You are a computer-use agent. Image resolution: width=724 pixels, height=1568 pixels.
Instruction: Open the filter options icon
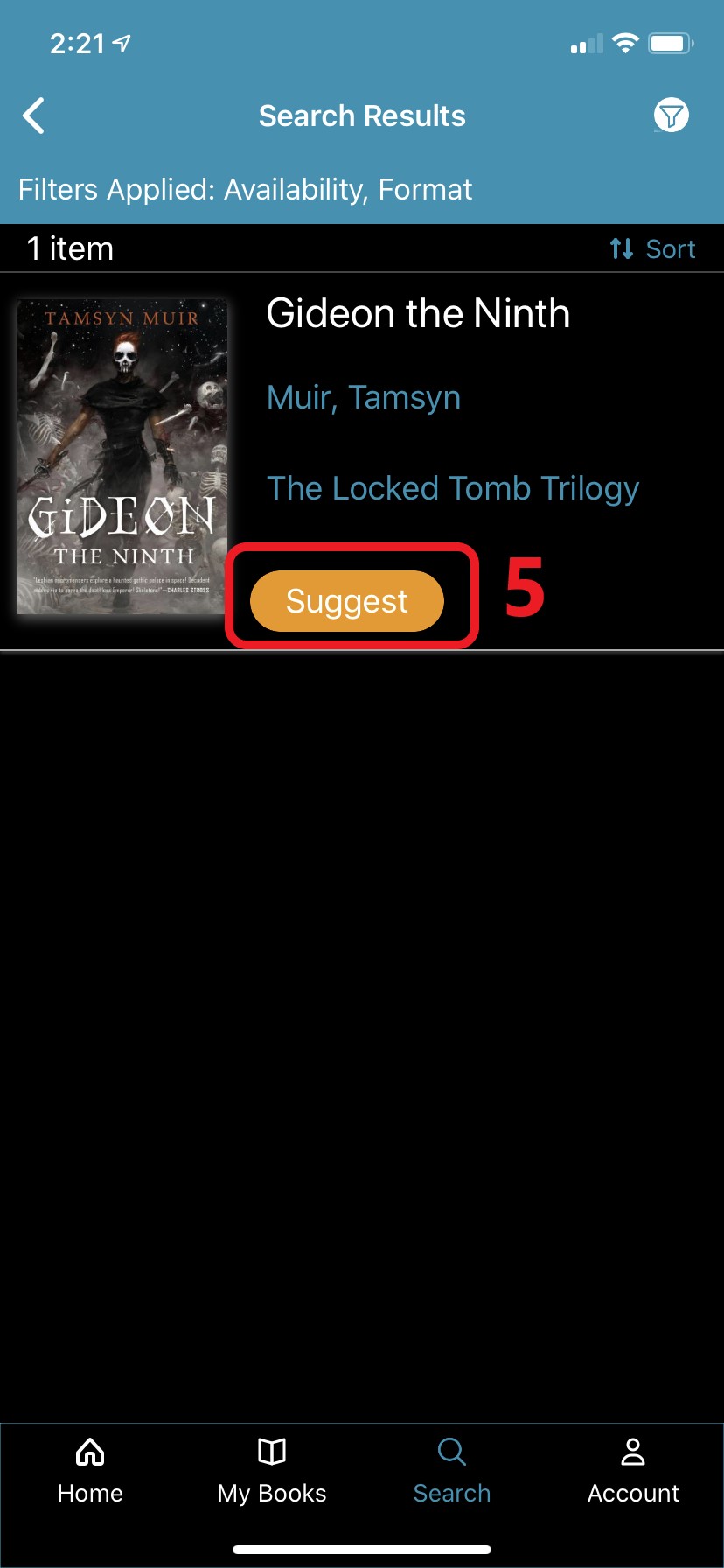[x=671, y=115]
